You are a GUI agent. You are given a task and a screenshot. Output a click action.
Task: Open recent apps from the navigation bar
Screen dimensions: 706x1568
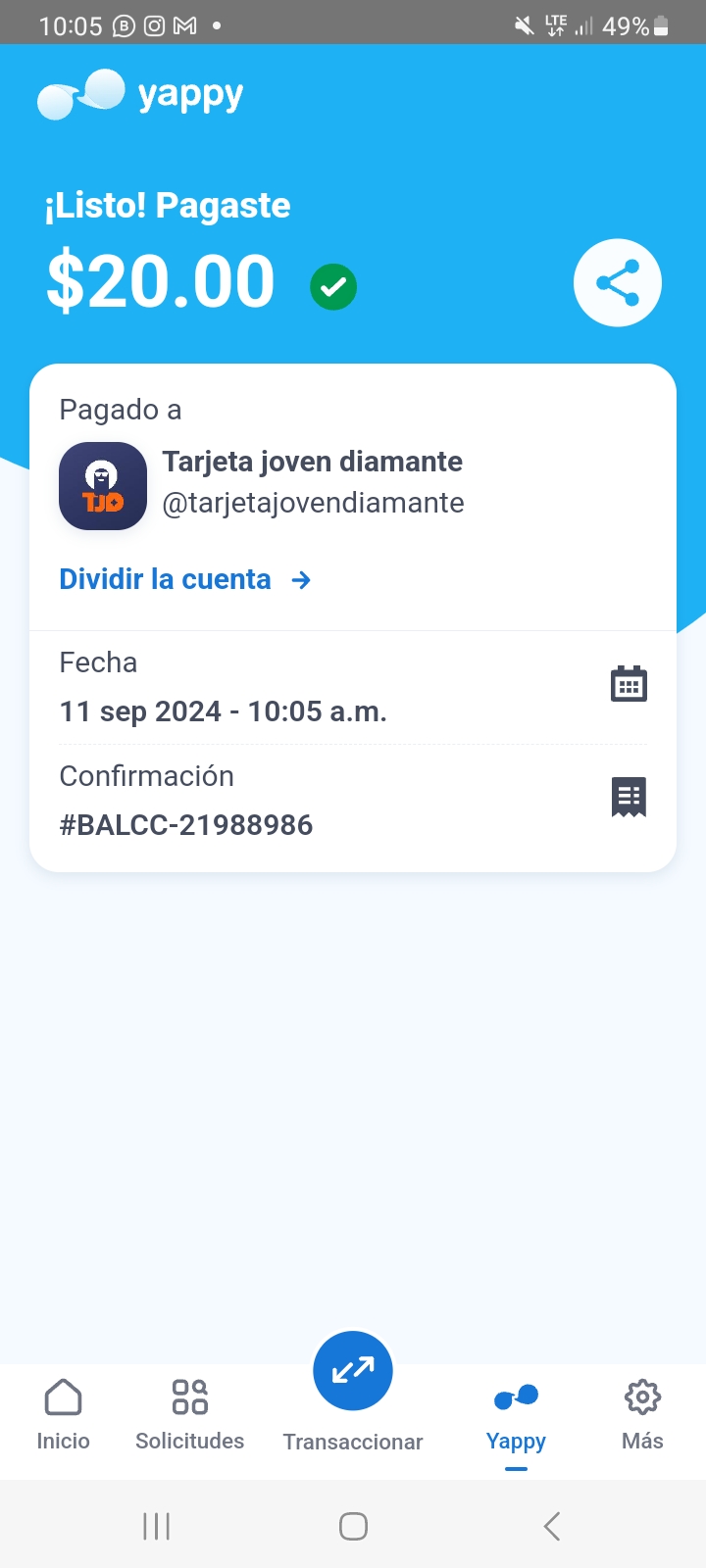tap(156, 1526)
